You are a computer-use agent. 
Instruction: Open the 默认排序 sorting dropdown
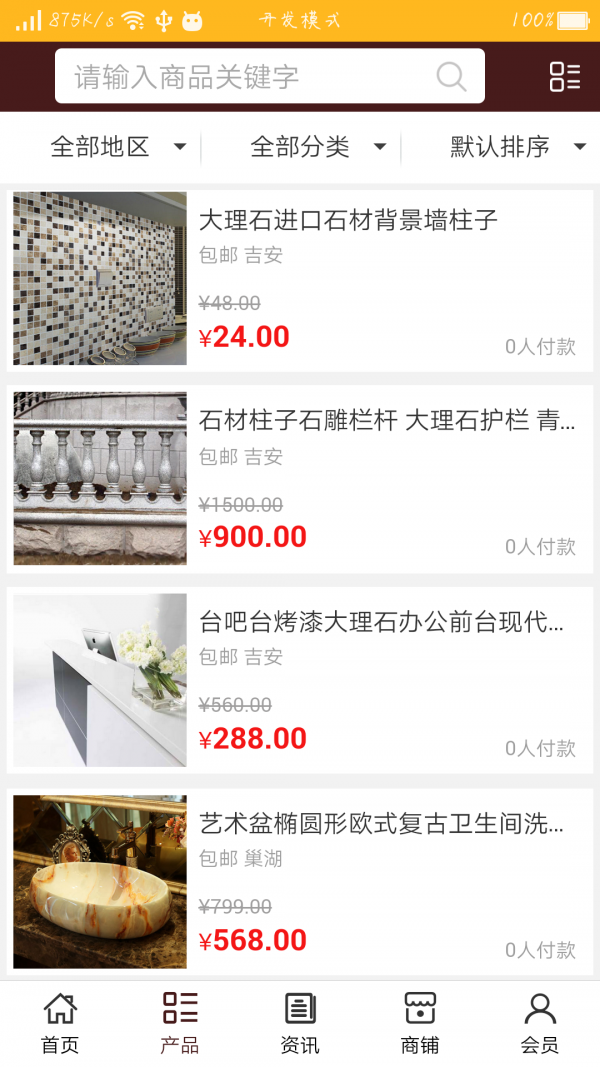click(517, 147)
